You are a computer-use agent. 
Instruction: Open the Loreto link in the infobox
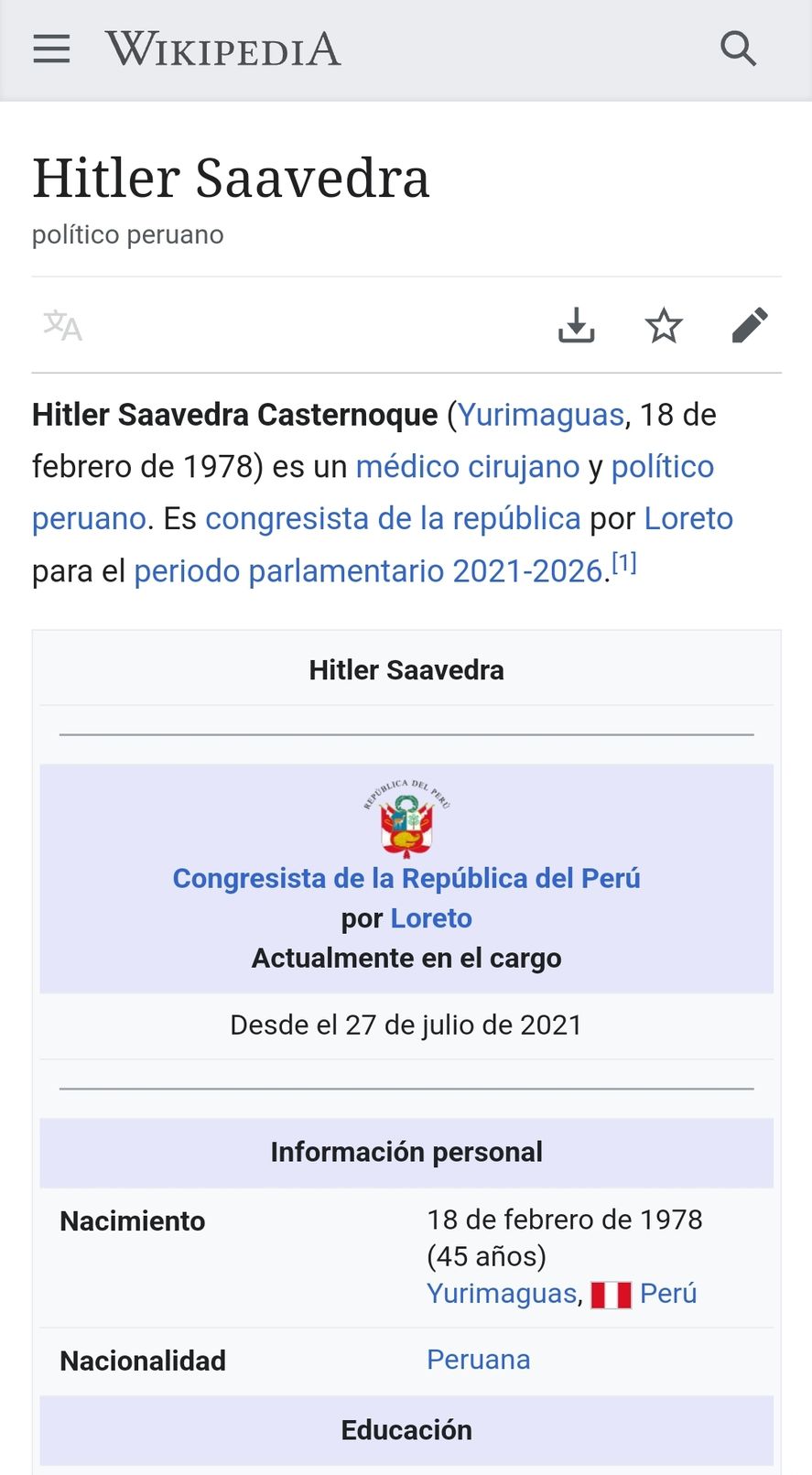coord(431,918)
